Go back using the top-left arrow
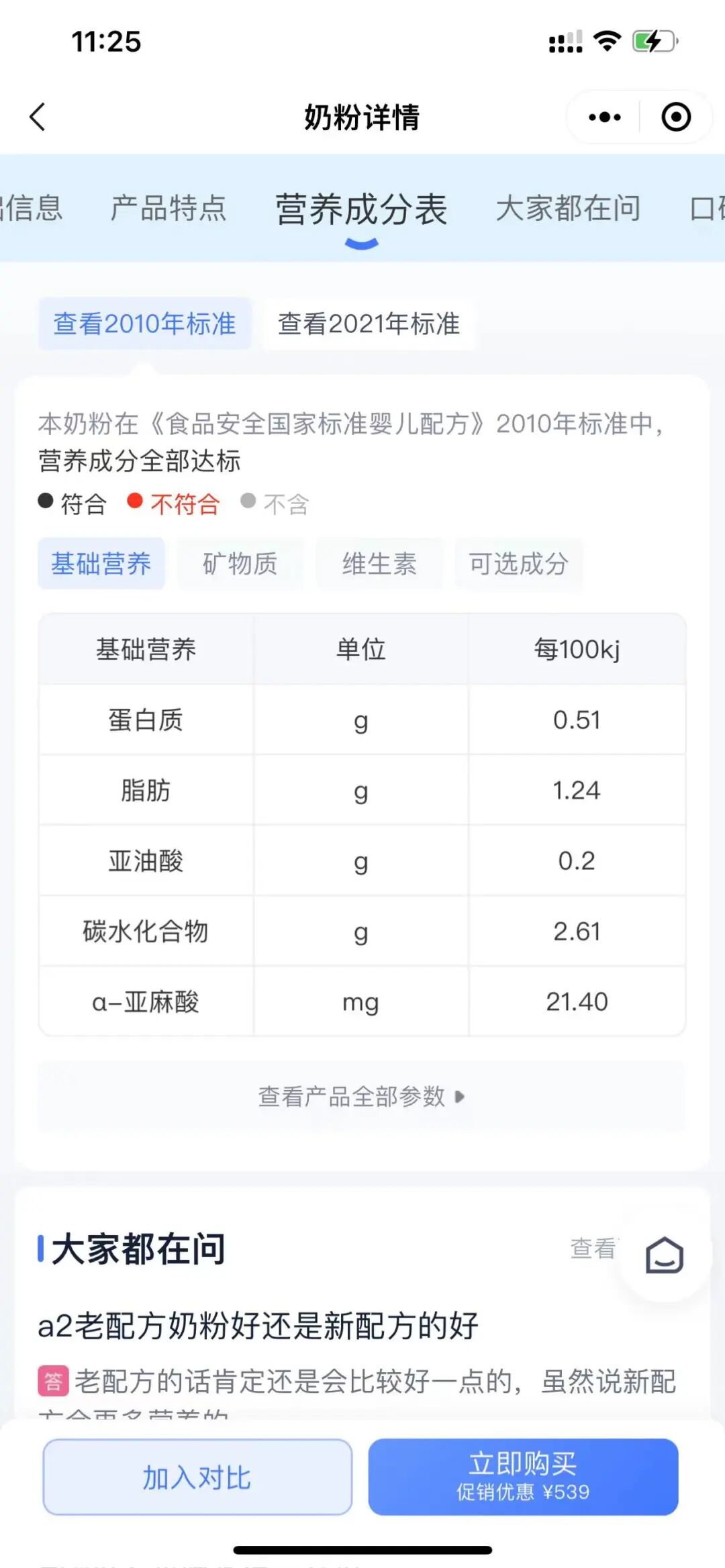 (x=38, y=117)
